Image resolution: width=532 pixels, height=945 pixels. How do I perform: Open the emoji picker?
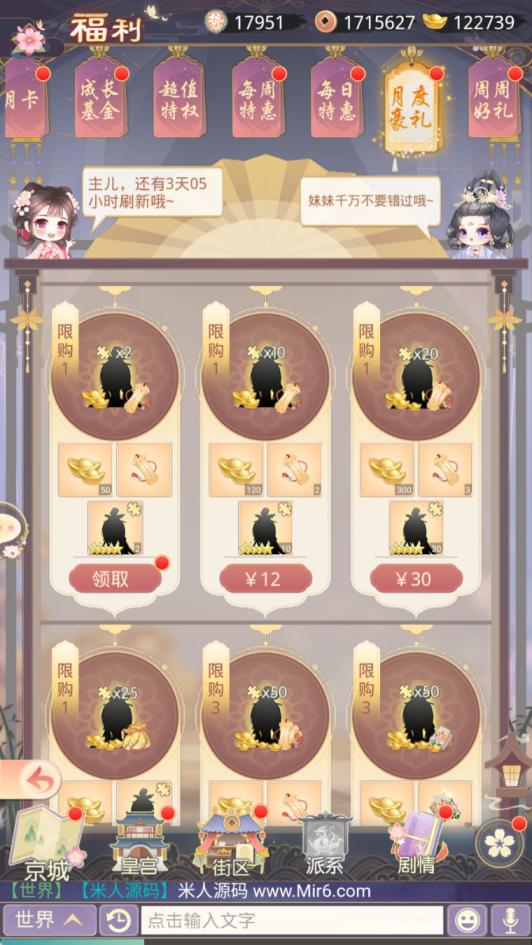click(x=466, y=920)
